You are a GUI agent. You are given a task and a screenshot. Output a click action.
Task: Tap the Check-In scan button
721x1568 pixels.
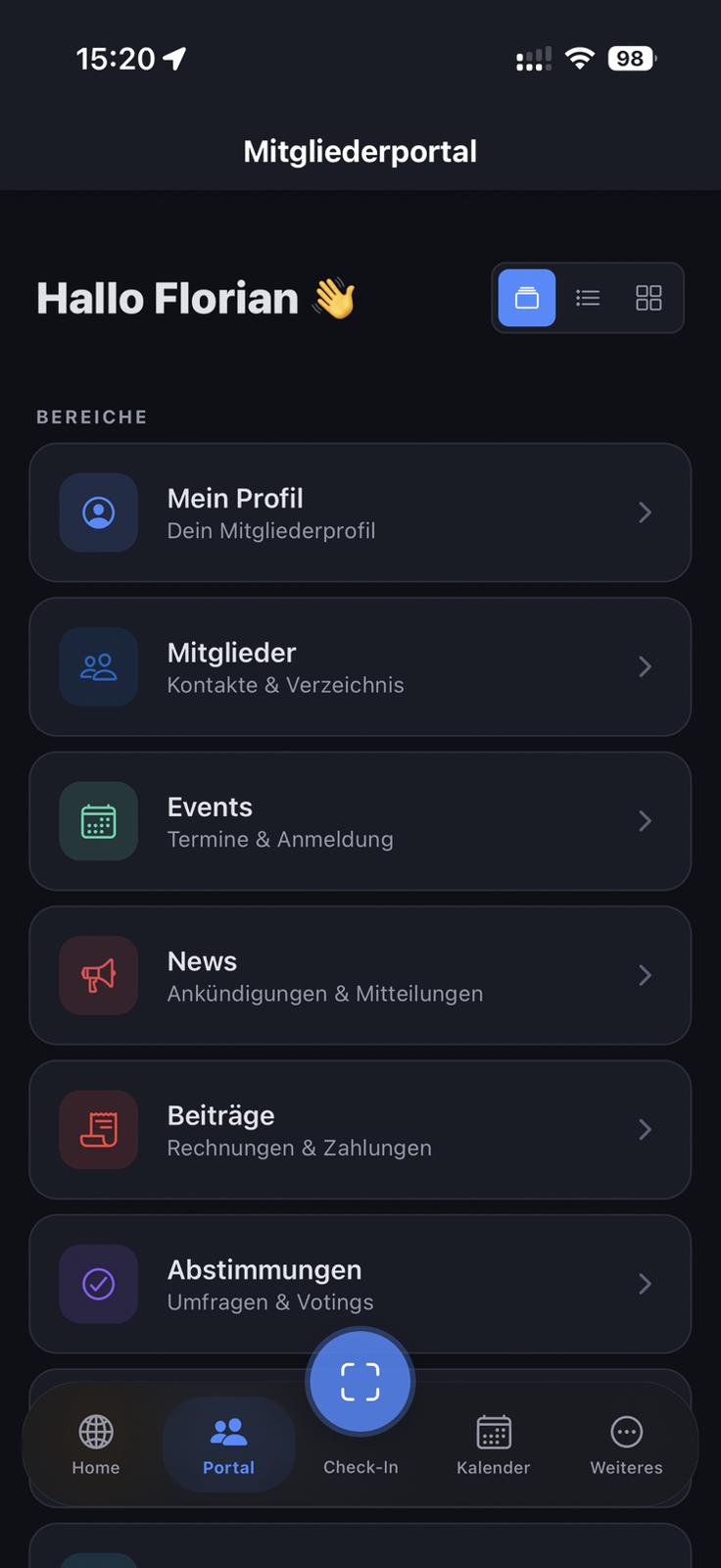pyautogui.click(x=360, y=1382)
